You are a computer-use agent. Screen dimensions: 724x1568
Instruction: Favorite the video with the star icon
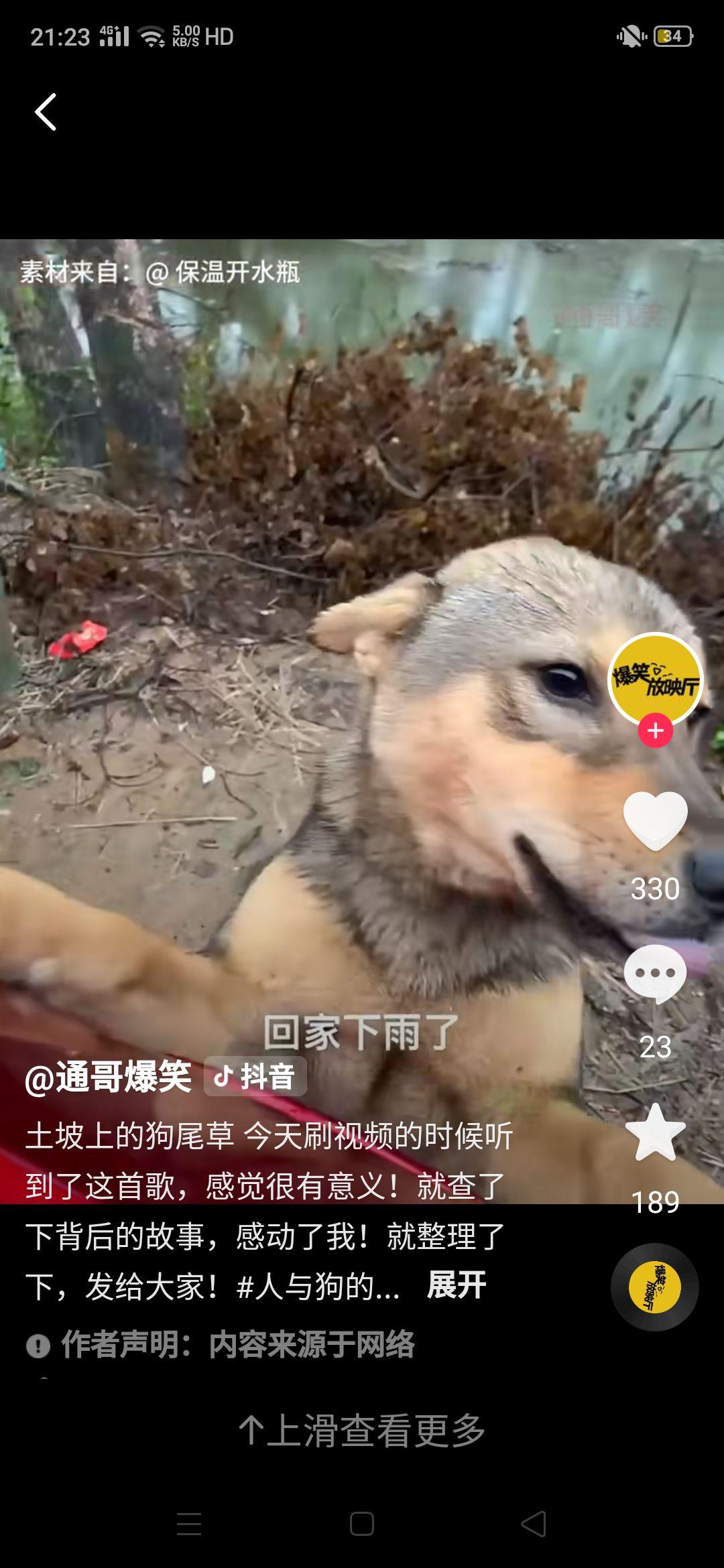tap(655, 1133)
